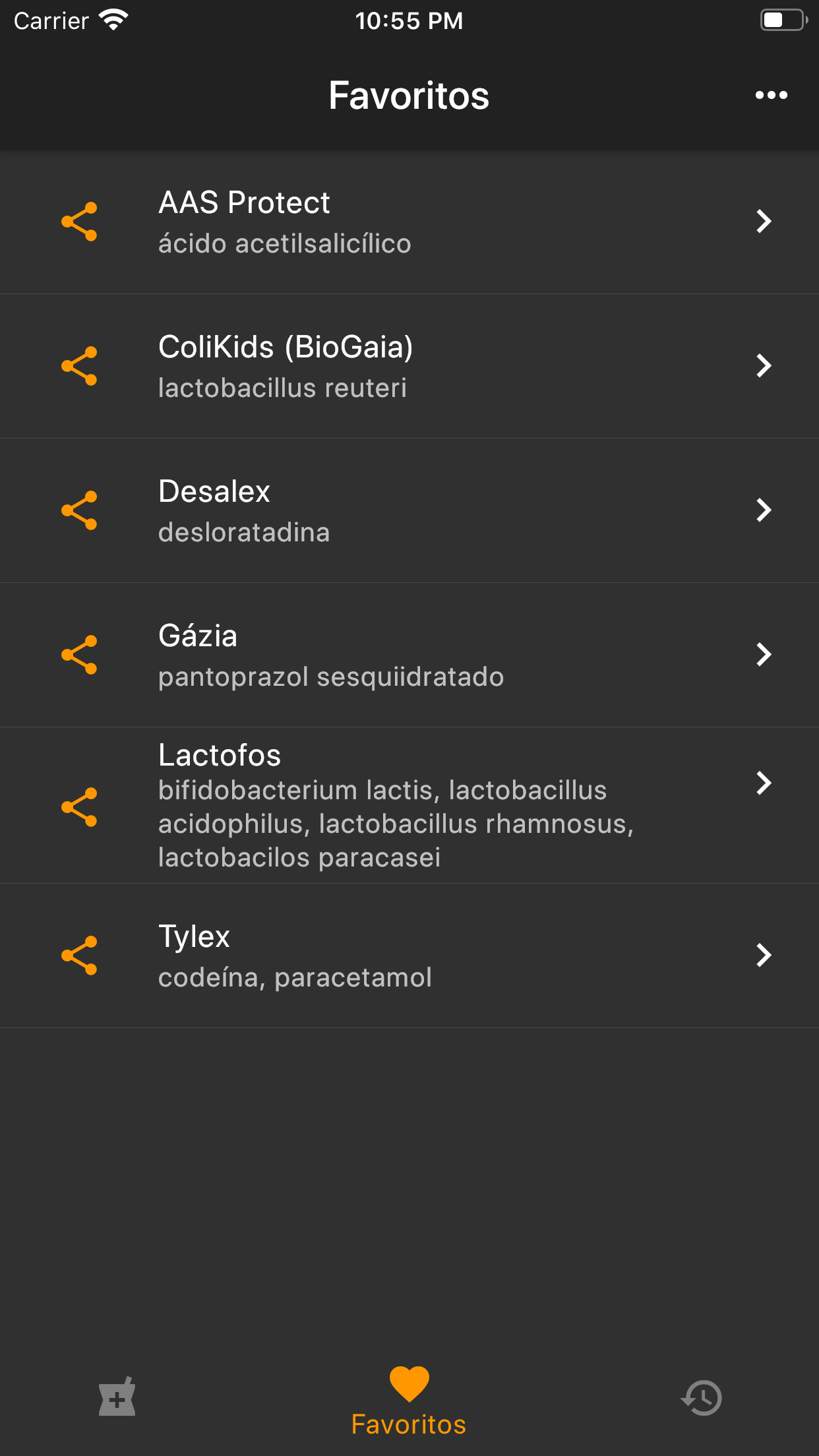Switch to the recent history tab
Screen dimensions: 819x1456
(x=701, y=1398)
